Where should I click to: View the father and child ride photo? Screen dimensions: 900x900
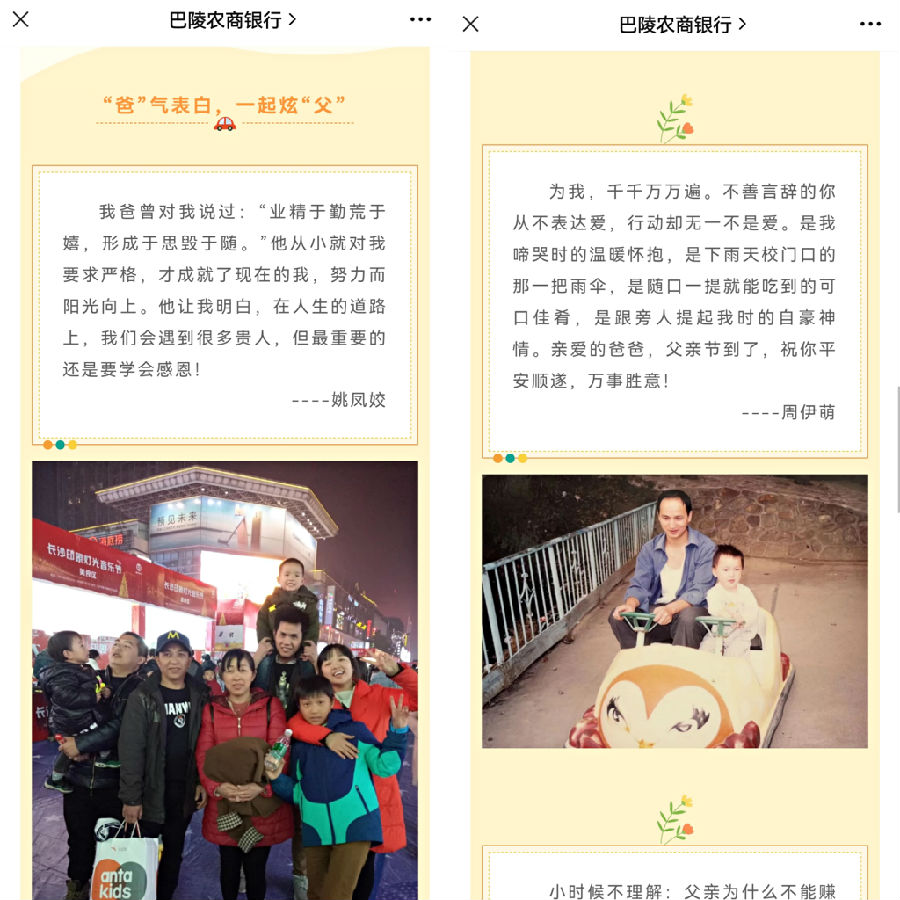[x=675, y=611]
